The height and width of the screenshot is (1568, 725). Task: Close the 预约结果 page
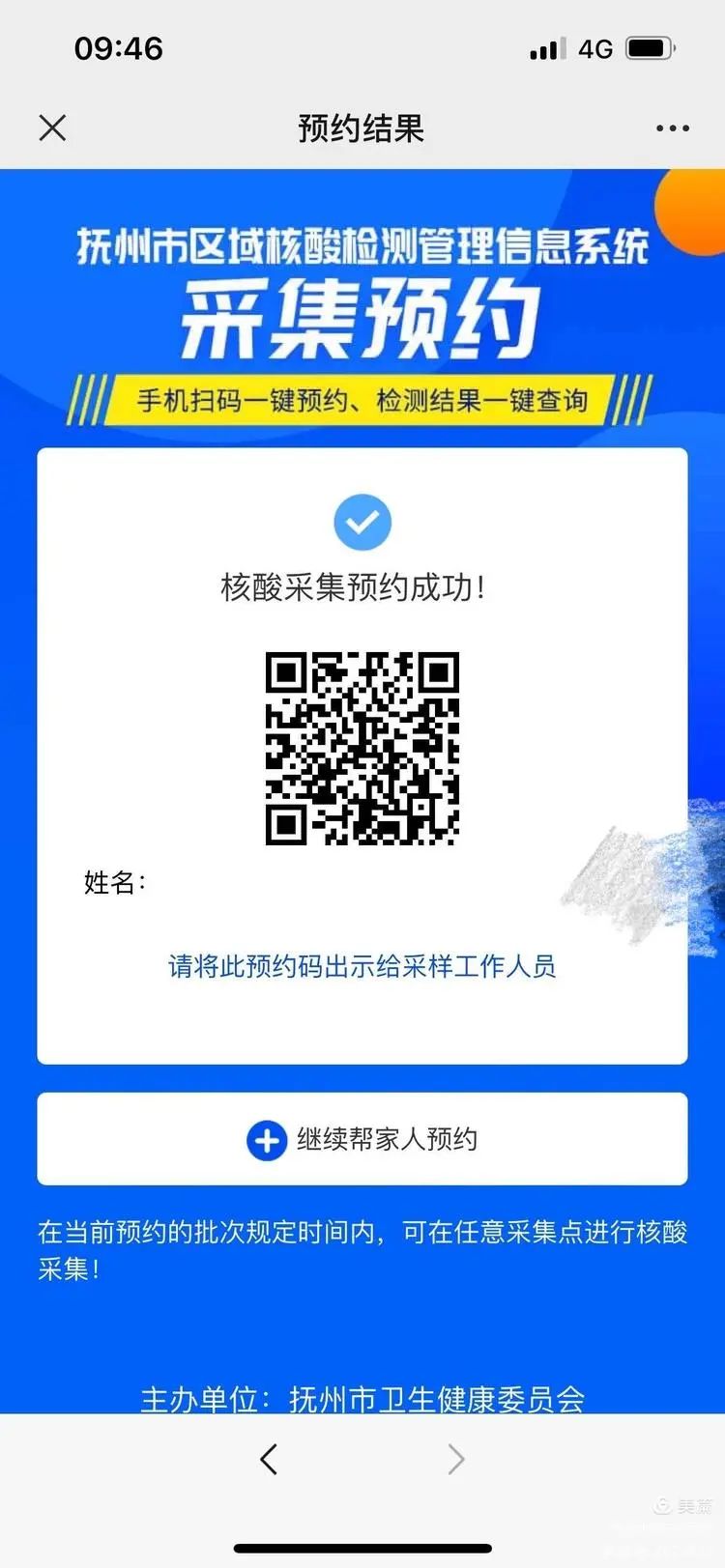point(52,128)
